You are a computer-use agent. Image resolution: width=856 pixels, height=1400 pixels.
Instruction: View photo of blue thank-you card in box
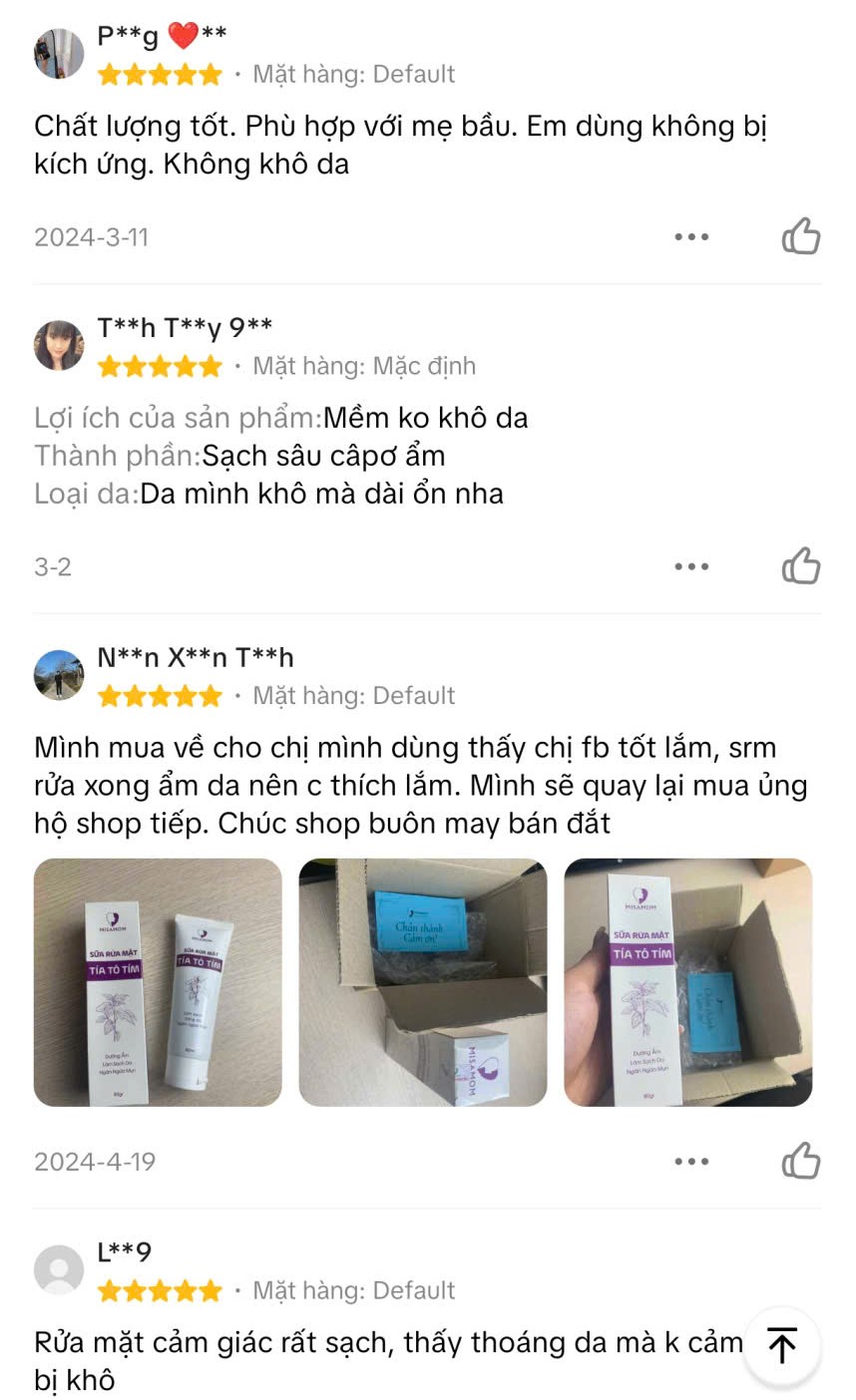point(423,982)
